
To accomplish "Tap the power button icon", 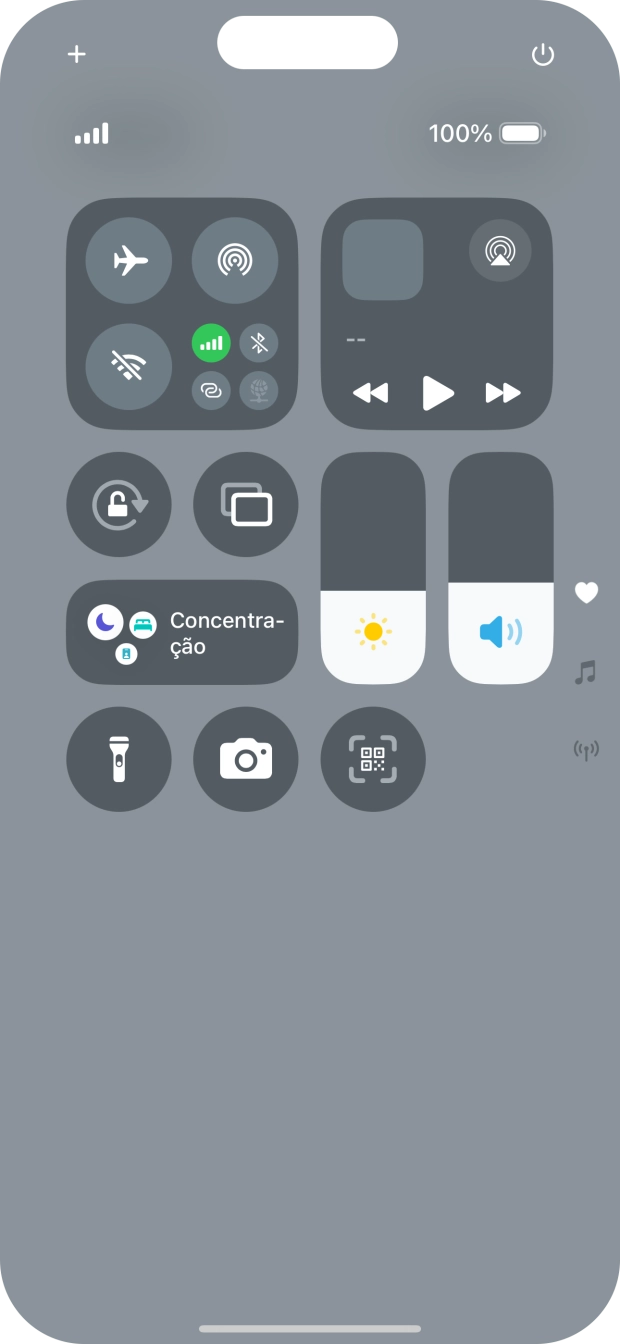I will 542,54.
